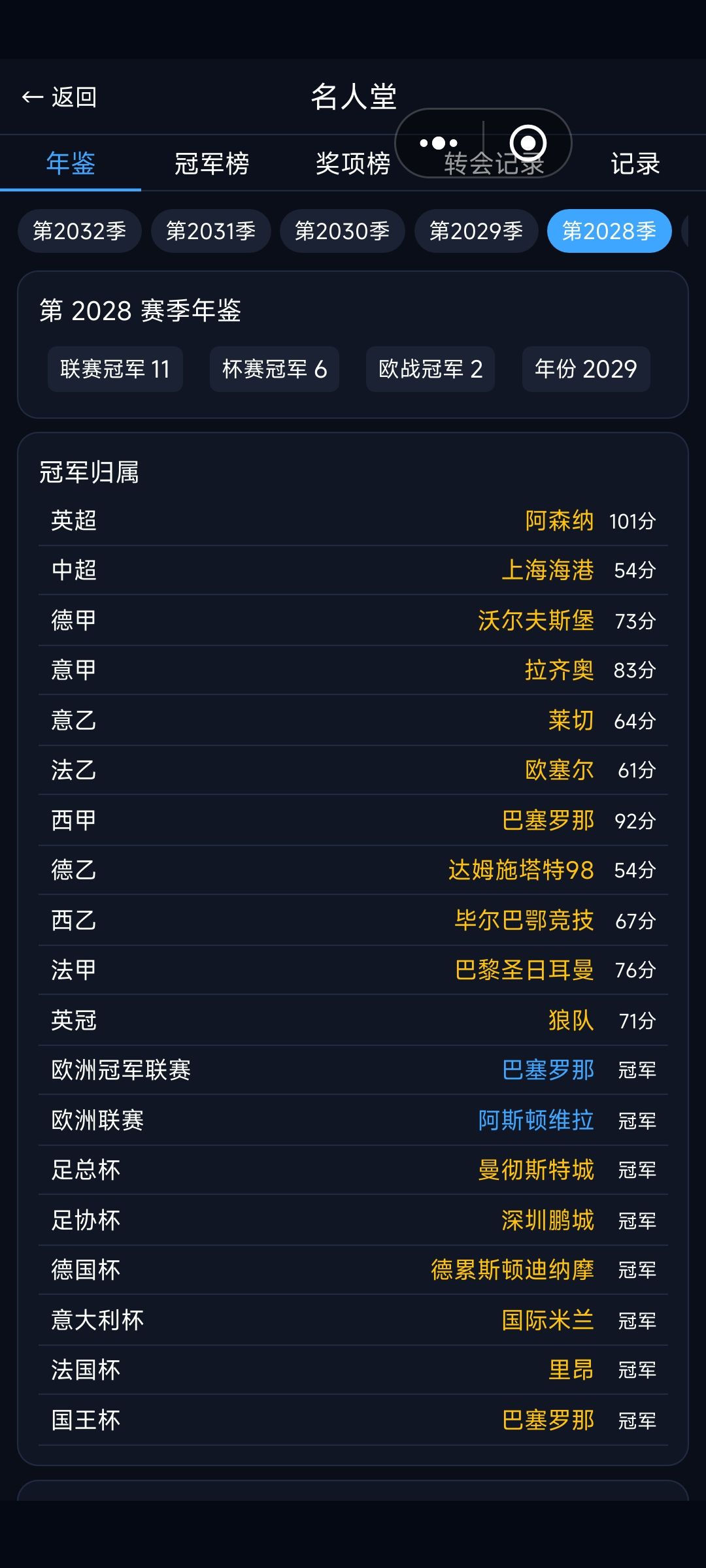706x1568 pixels.
Task: Open 国际米兰 in the 意大利杯 row
Action: click(x=548, y=1320)
